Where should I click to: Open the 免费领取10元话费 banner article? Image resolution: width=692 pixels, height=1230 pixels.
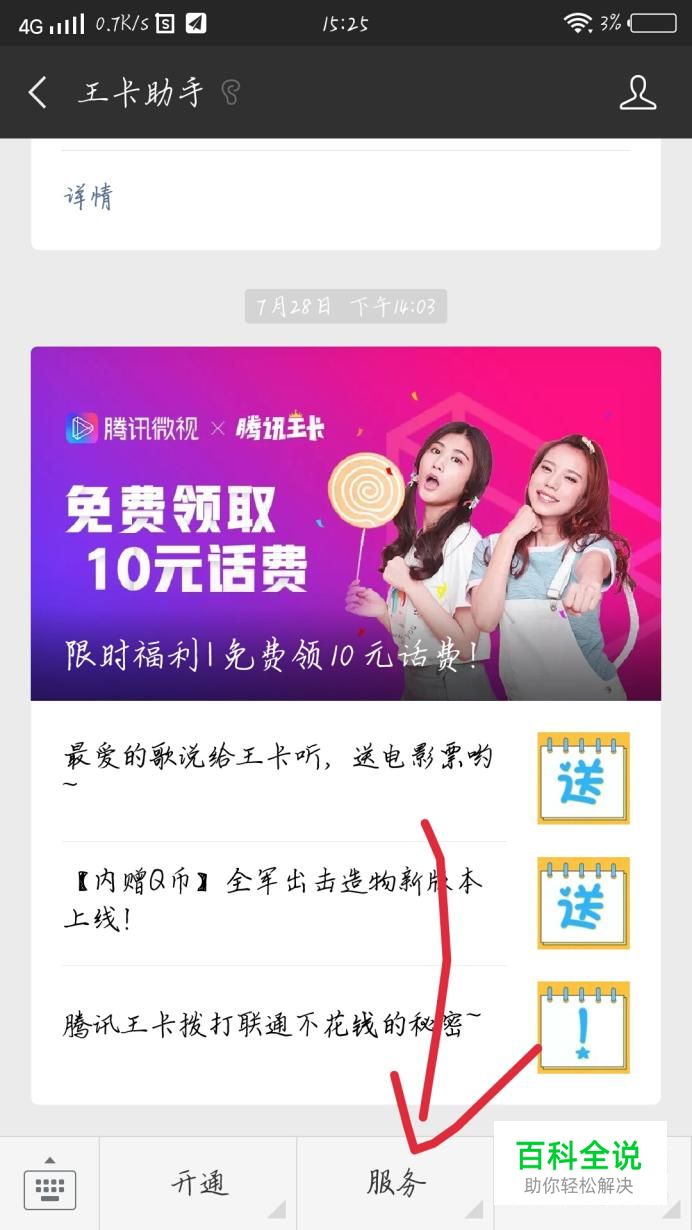(x=346, y=523)
